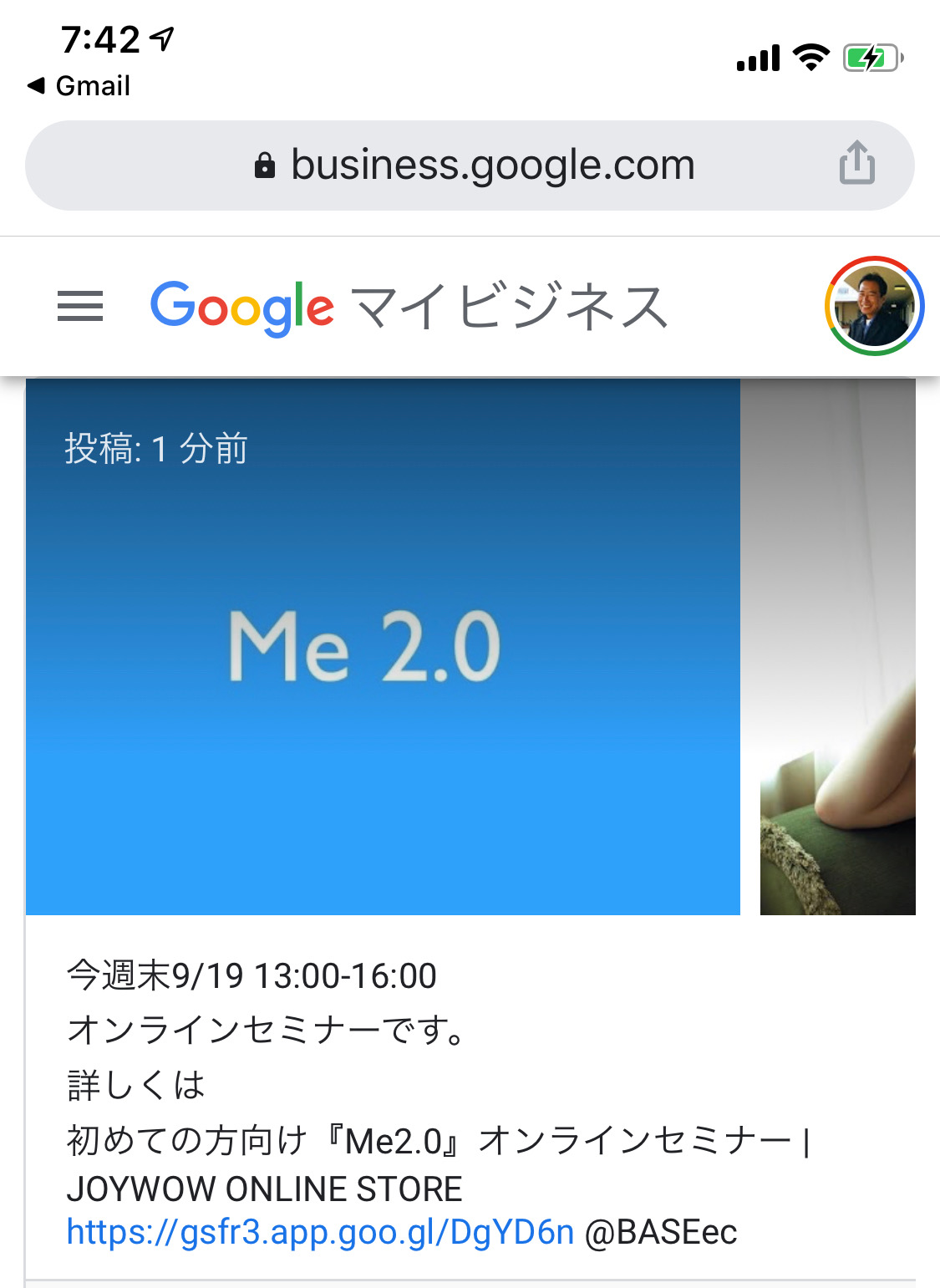This screenshot has width=940, height=1288.
Task: Share this page from the address bar
Action: point(856,164)
